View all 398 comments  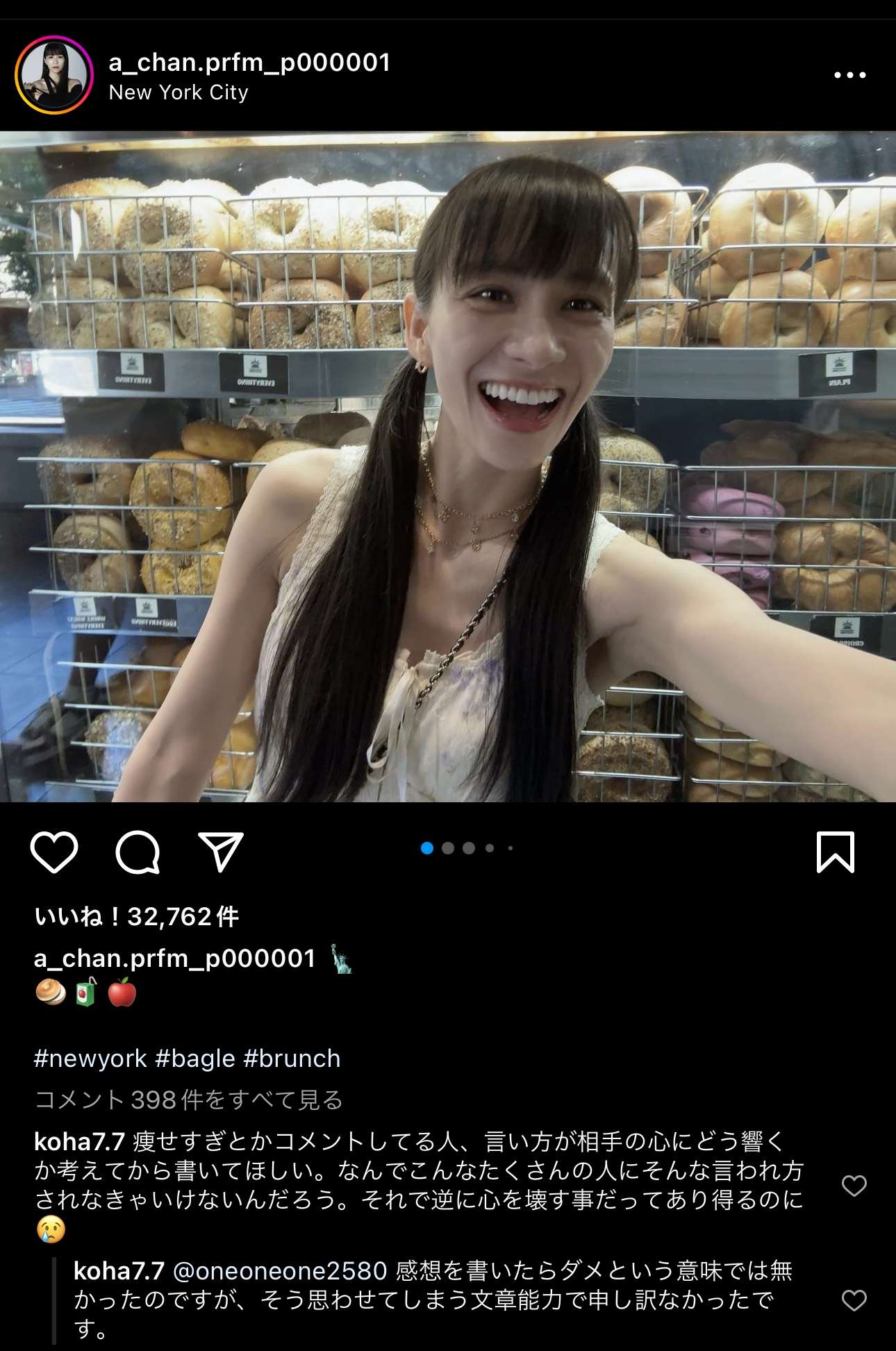(189, 1100)
